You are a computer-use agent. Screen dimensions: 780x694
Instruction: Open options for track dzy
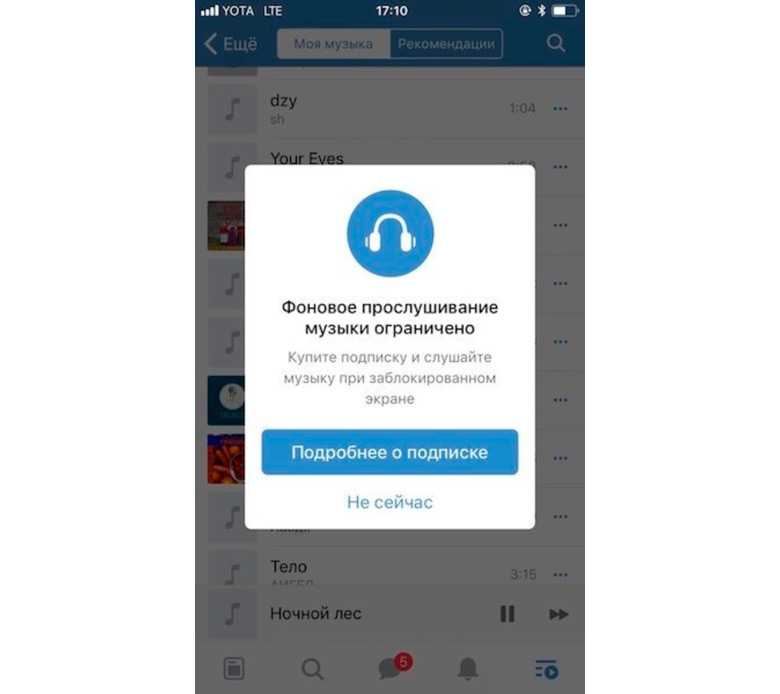tap(560, 108)
